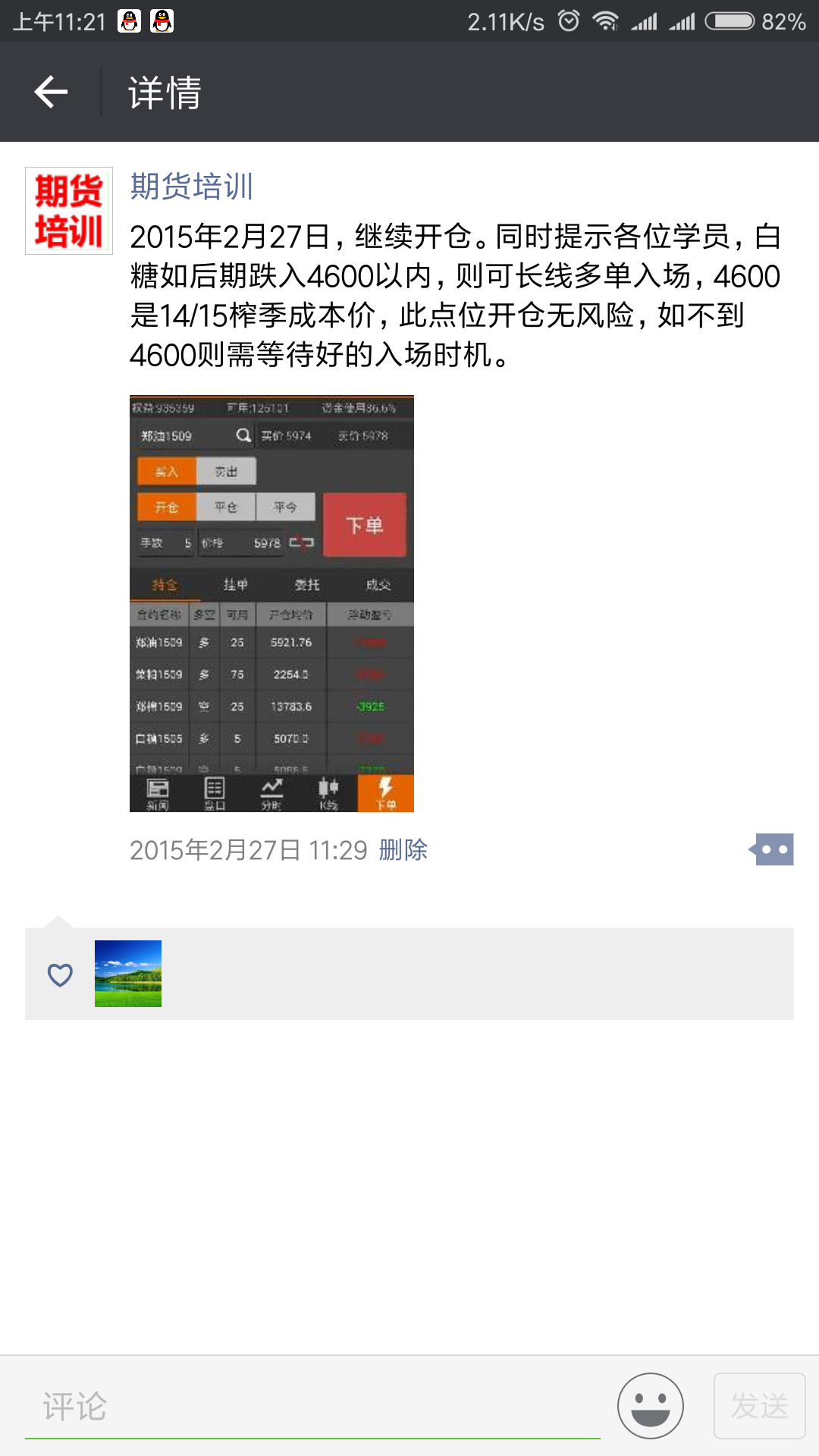819x1456 pixels.
Task: Tap the 发送 send button
Action: 760,1406
